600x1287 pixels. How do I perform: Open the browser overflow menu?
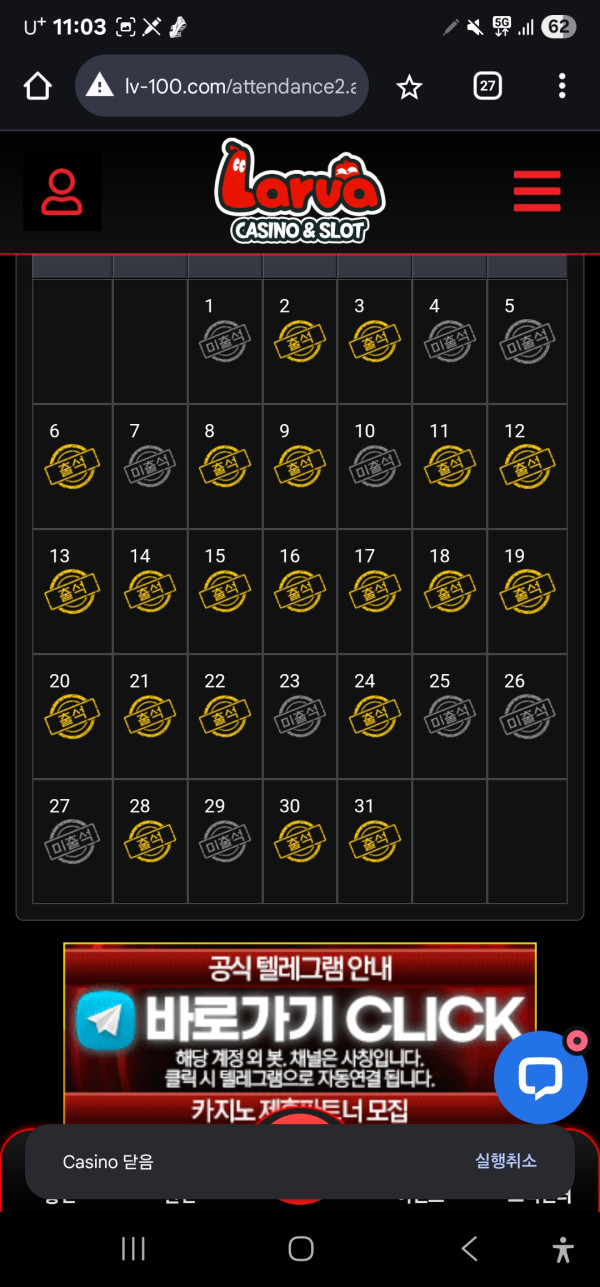tap(562, 87)
